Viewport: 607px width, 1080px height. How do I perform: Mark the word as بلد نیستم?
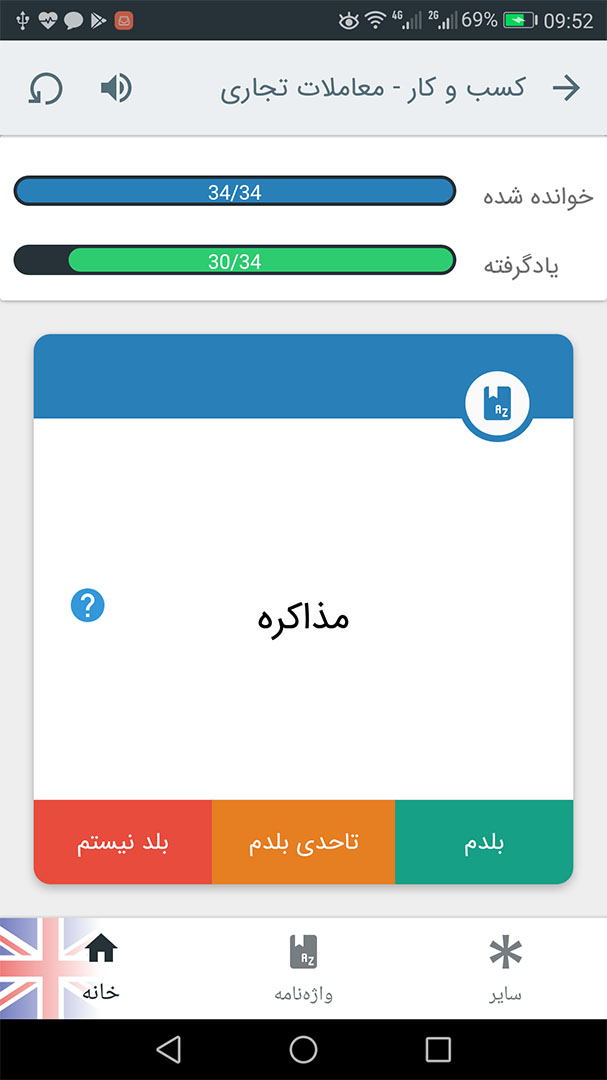(x=123, y=842)
